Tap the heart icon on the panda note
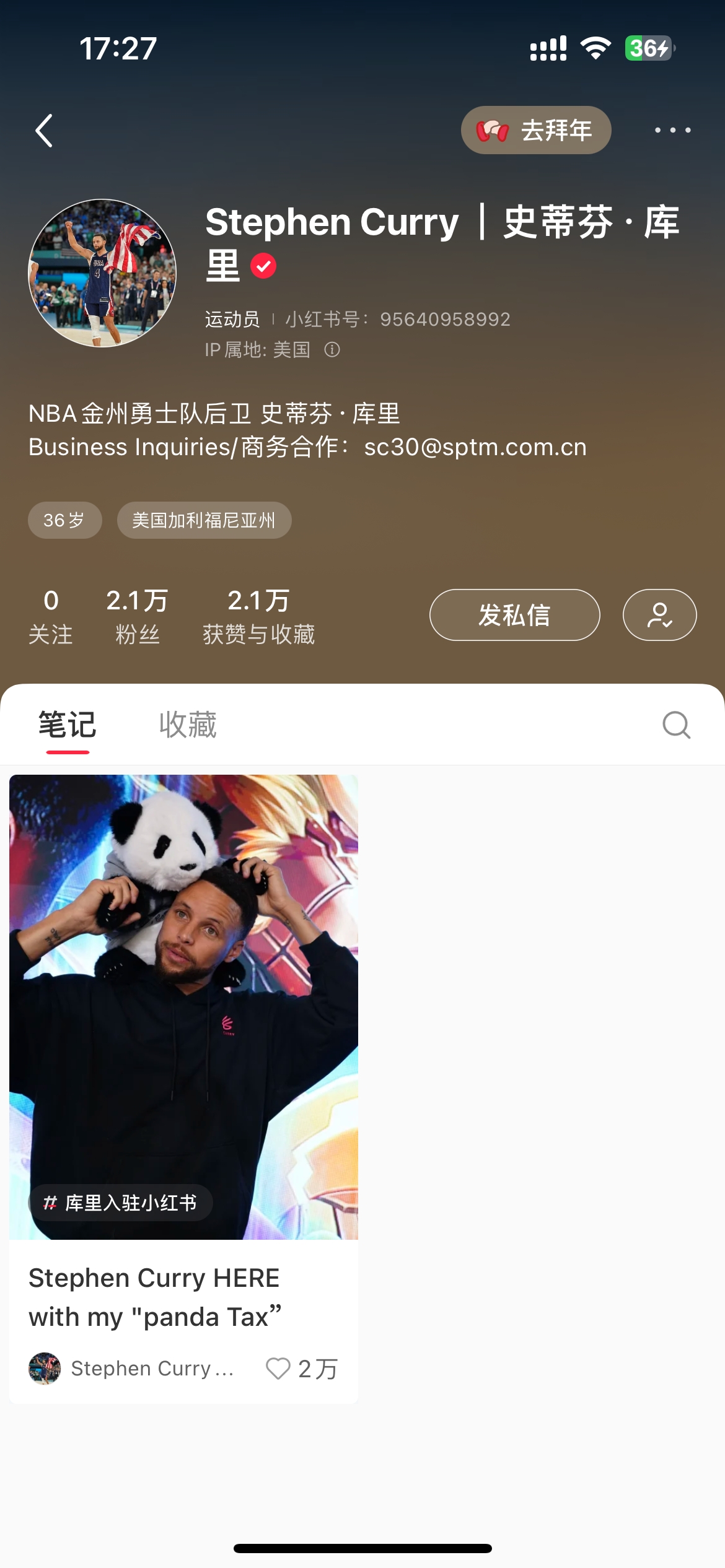 [x=278, y=1369]
